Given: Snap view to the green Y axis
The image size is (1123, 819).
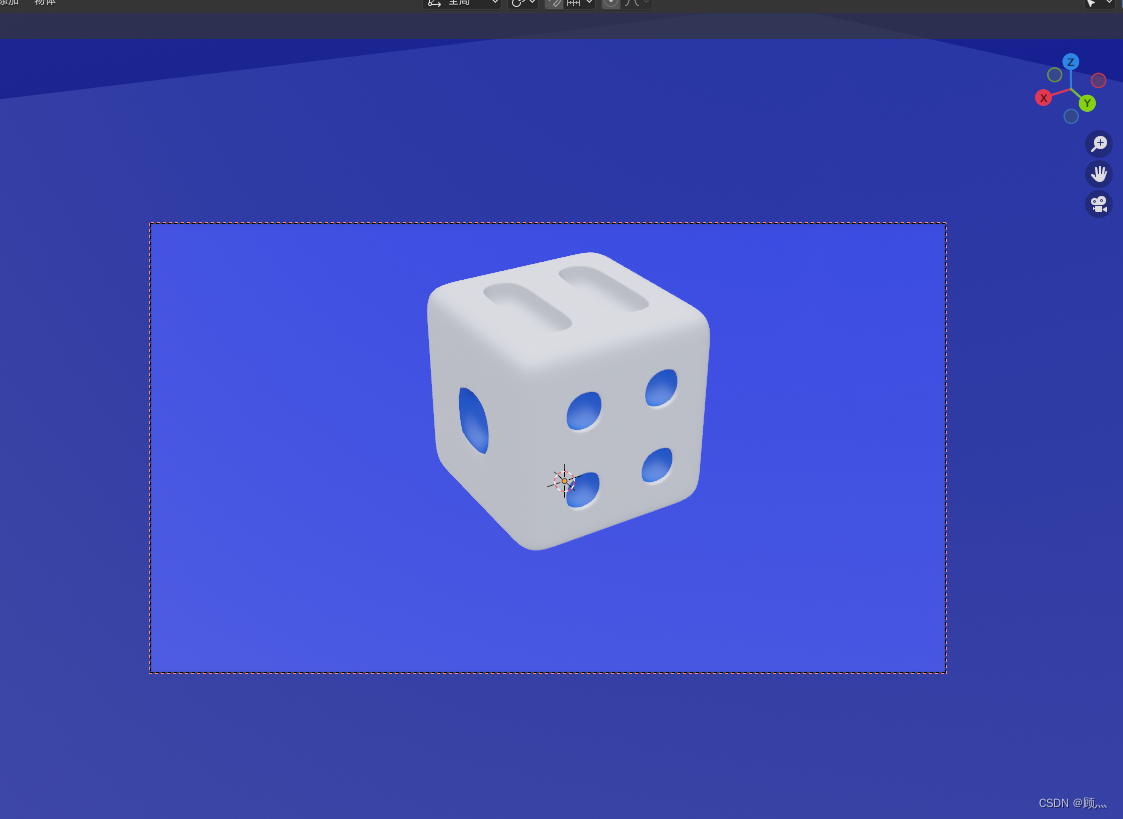Looking at the screenshot, I should click(x=1087, y=103).
